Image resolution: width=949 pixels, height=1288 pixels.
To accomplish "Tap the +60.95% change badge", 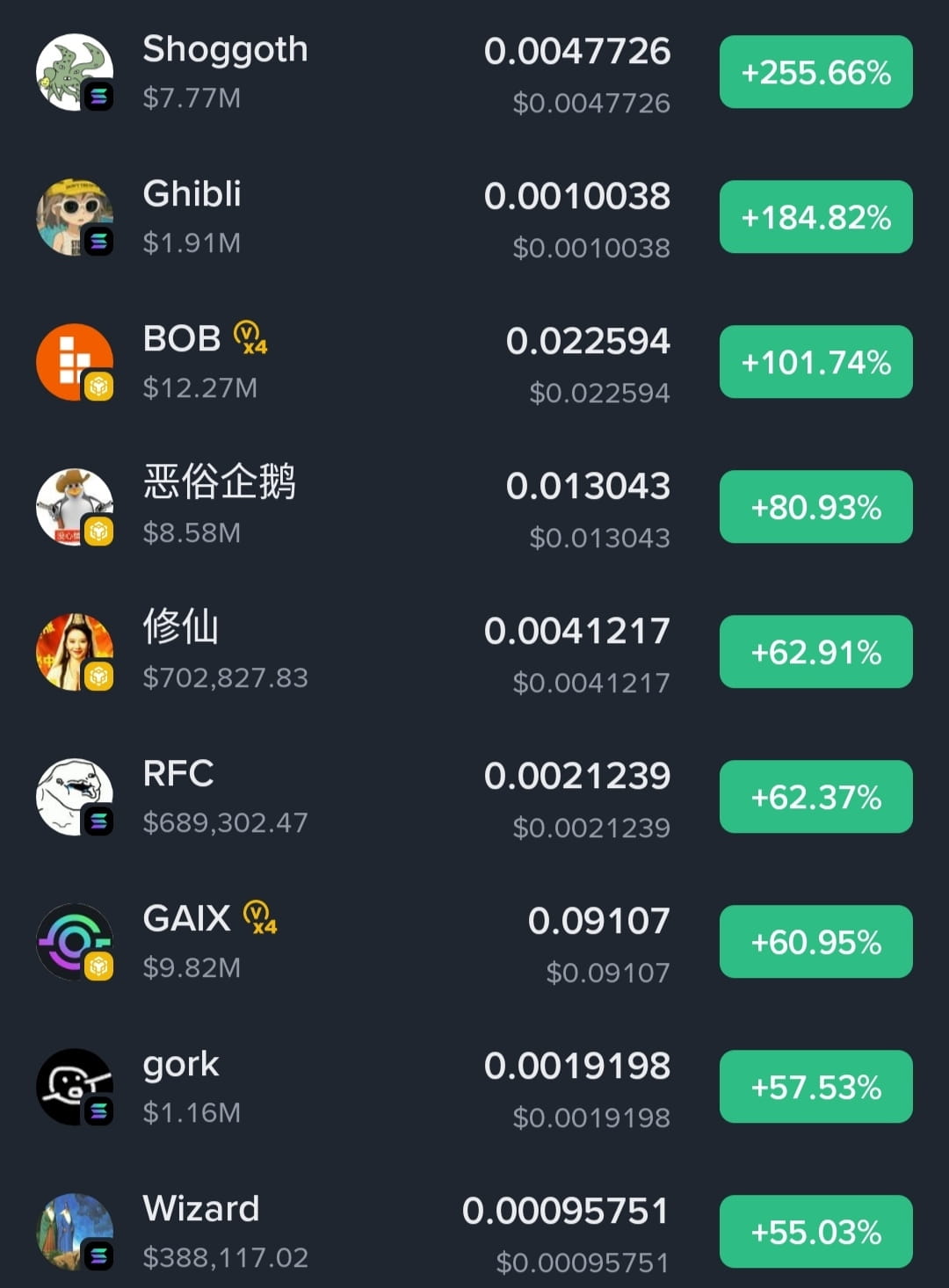I will (x=815, y=942).
